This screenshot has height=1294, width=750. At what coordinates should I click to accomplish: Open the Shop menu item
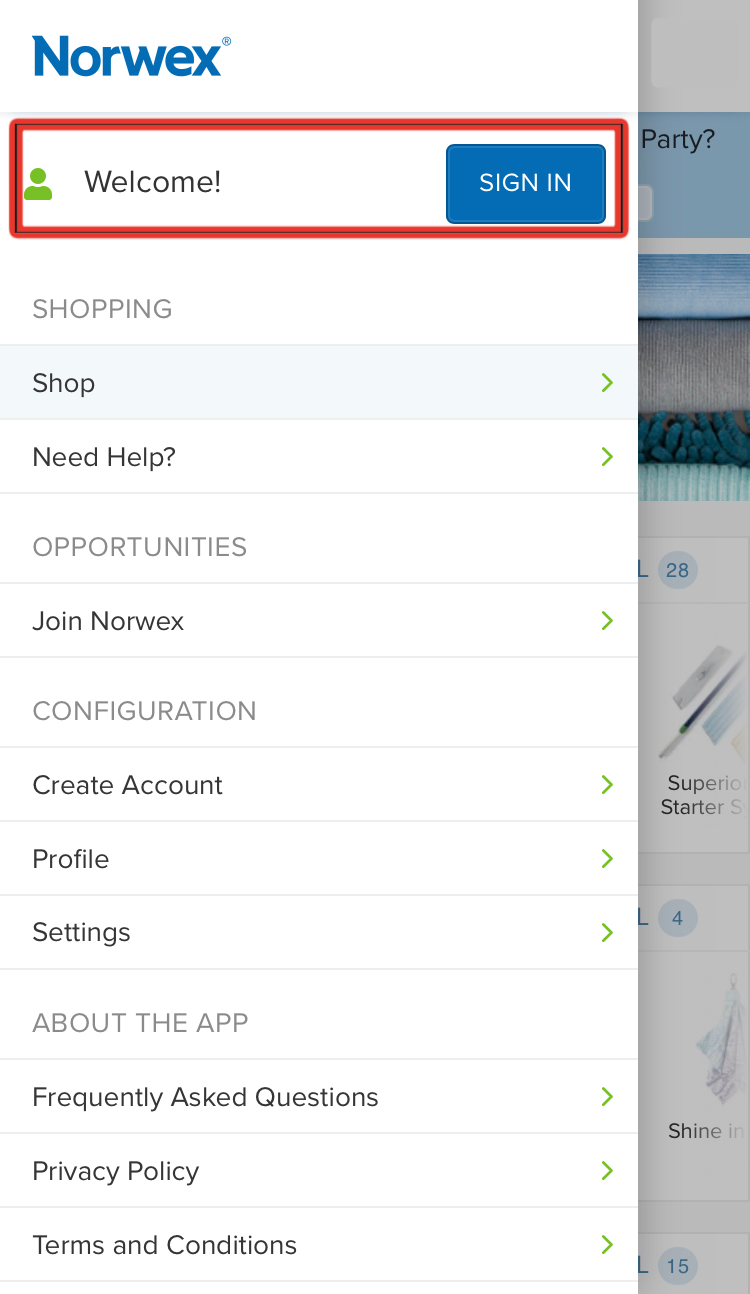(x=318, y=383)
